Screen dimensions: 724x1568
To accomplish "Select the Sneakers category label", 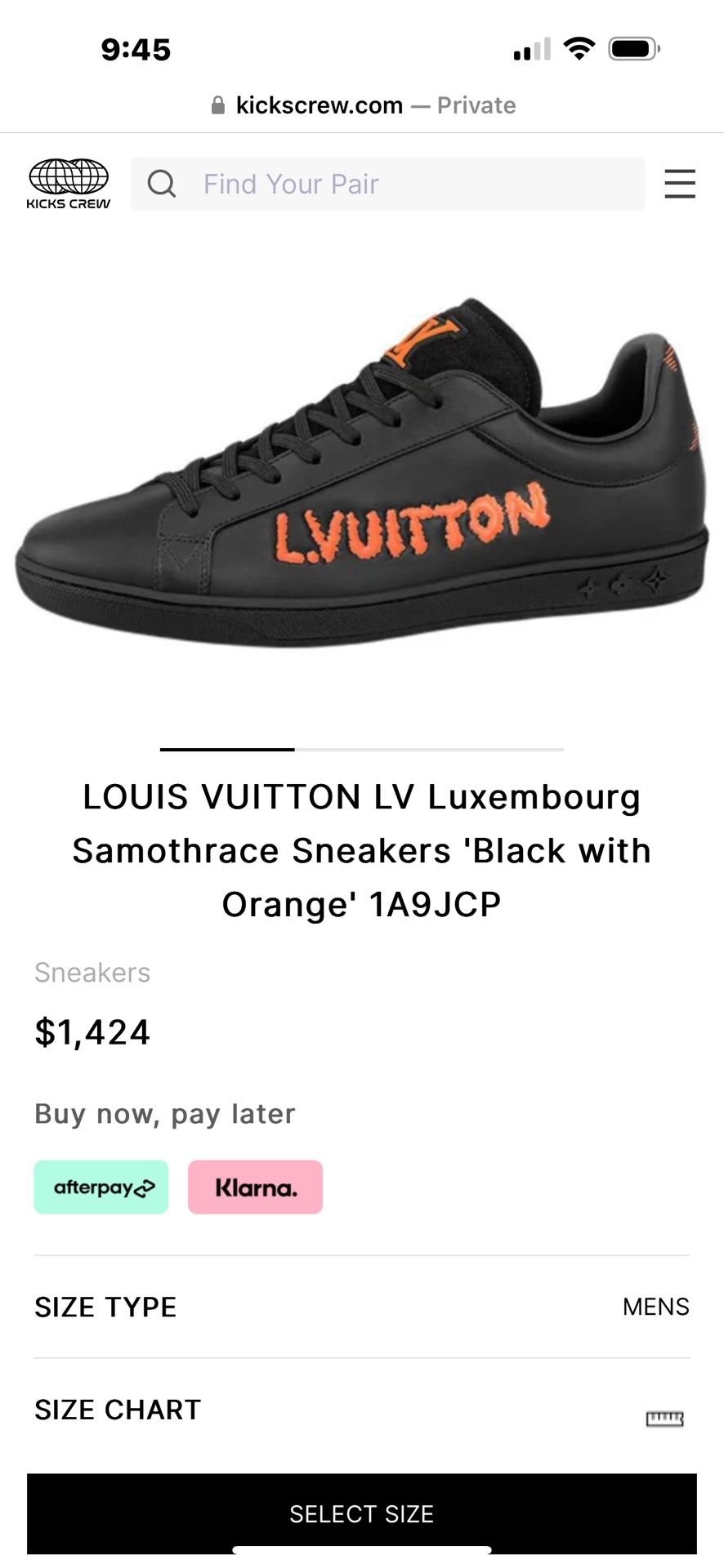I will click(92, 972).
